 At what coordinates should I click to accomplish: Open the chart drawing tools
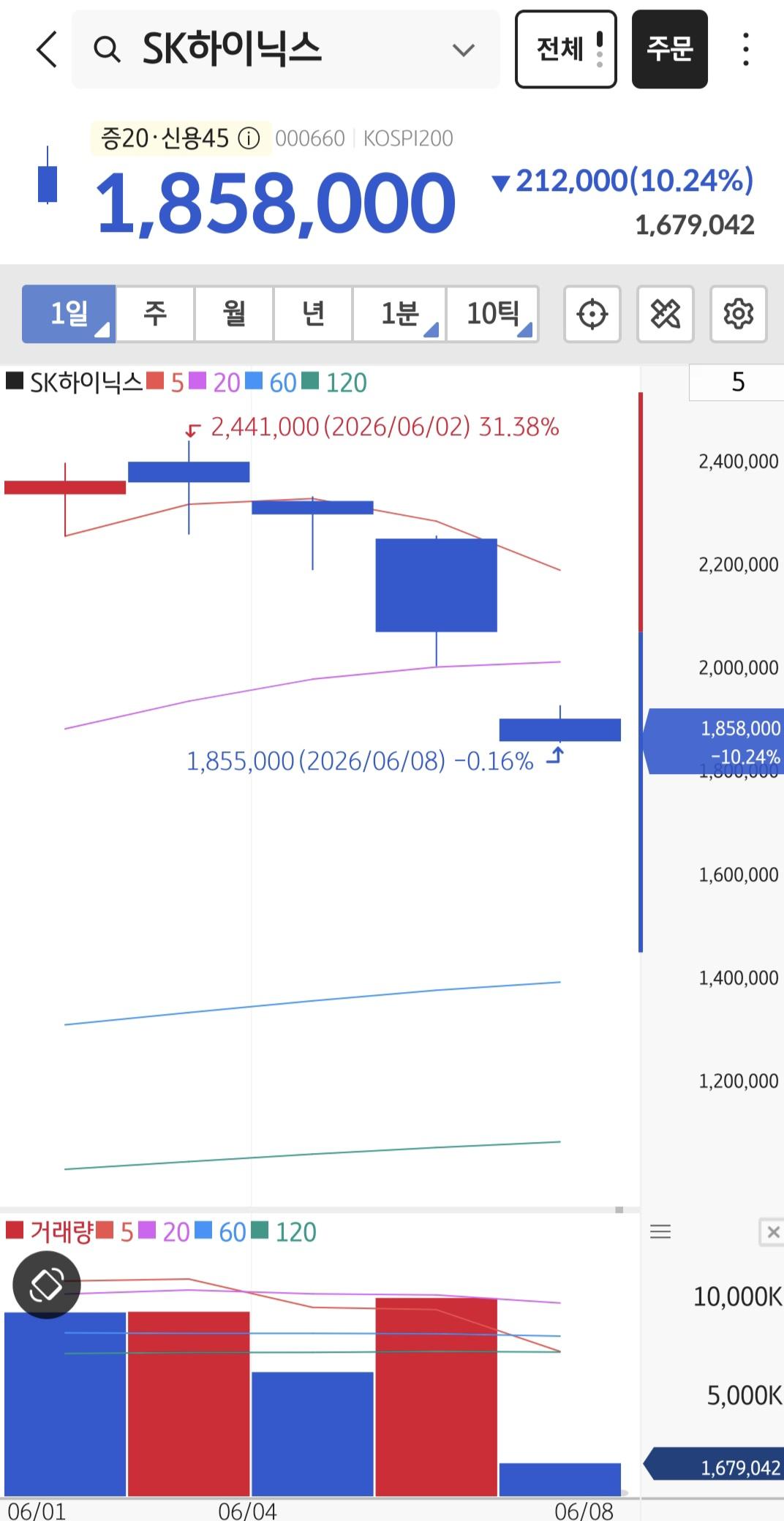[x=666, y=315]
